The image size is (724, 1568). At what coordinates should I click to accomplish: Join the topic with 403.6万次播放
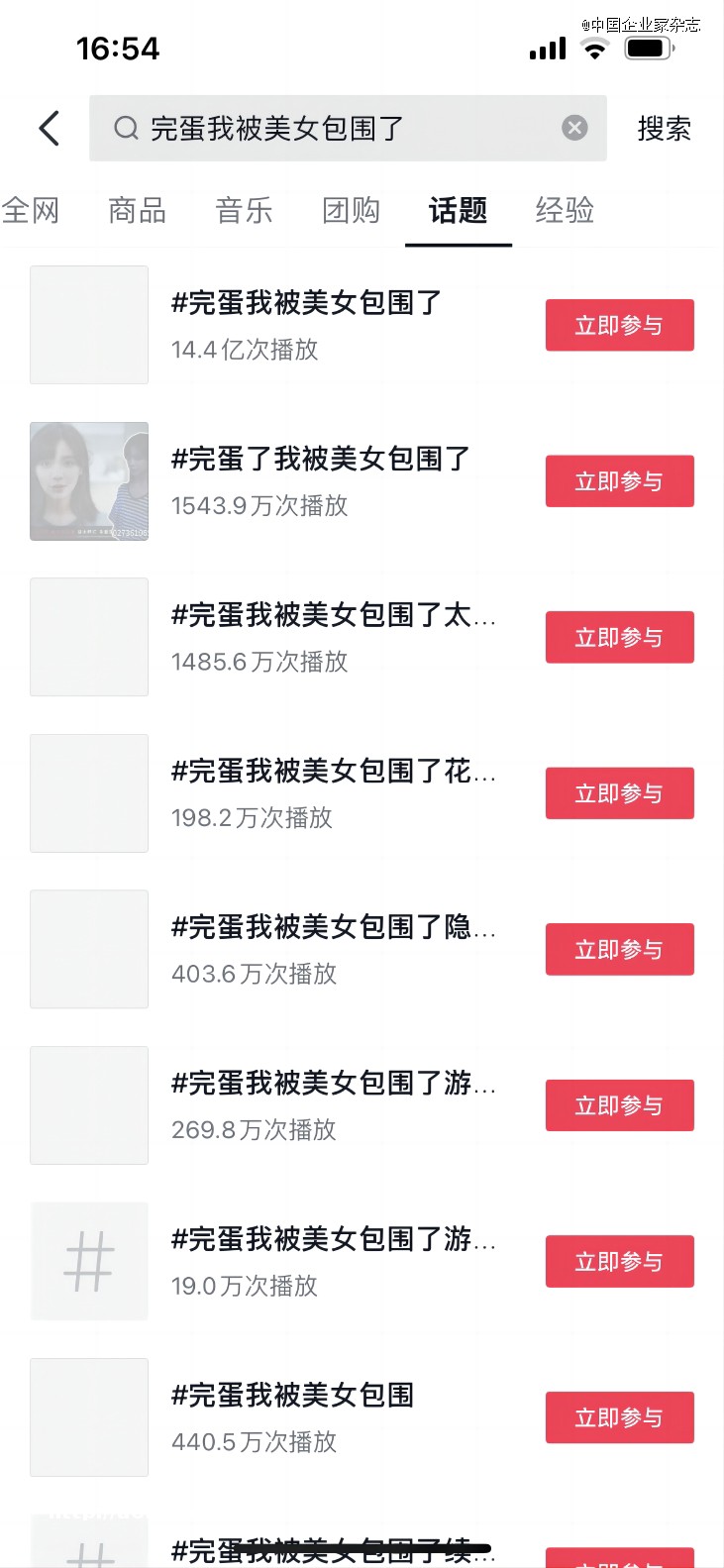click(x=619, y=950)
